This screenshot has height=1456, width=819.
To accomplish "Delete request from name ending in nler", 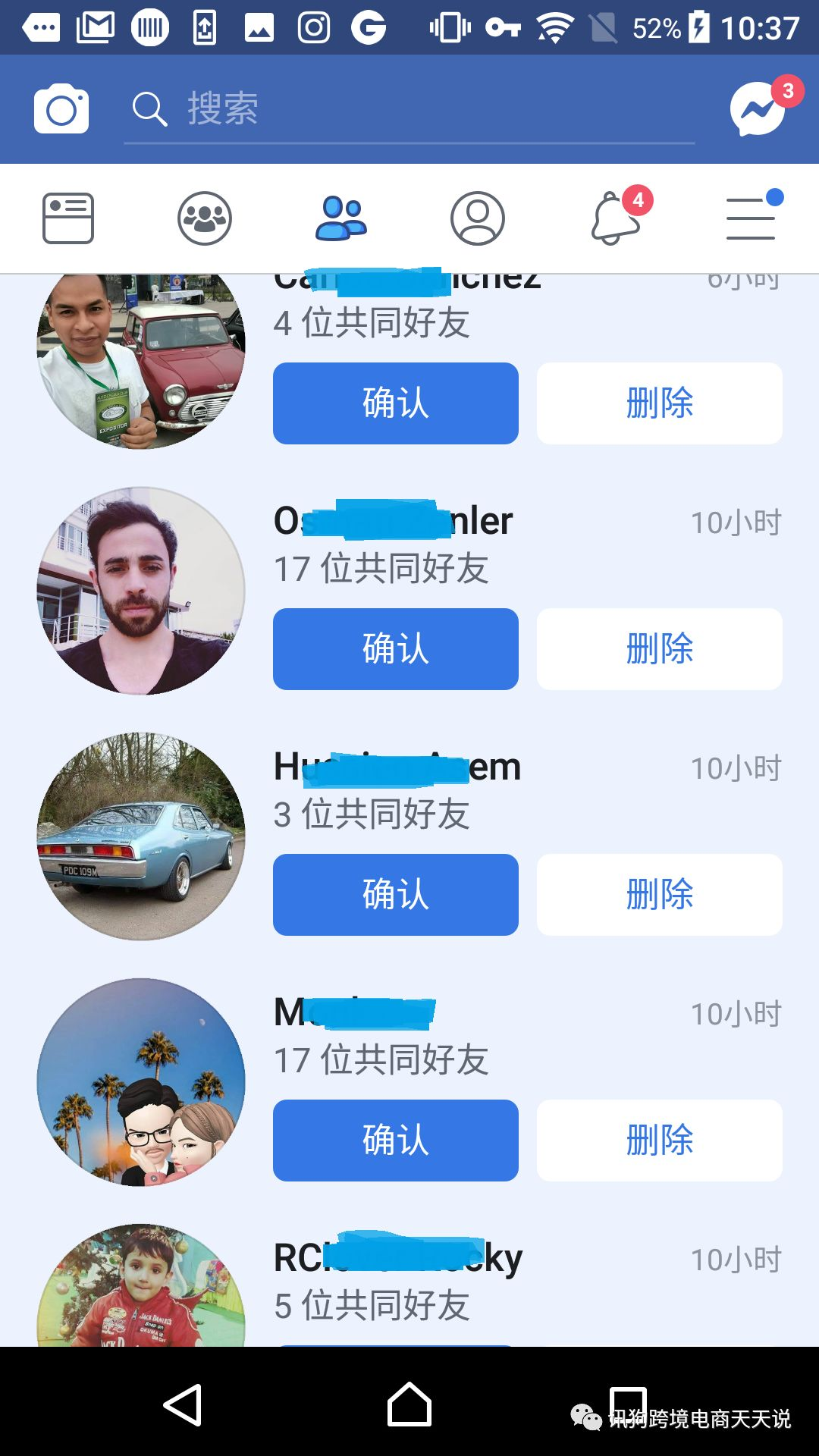I will pyautogui.click(x=660, y=649).
